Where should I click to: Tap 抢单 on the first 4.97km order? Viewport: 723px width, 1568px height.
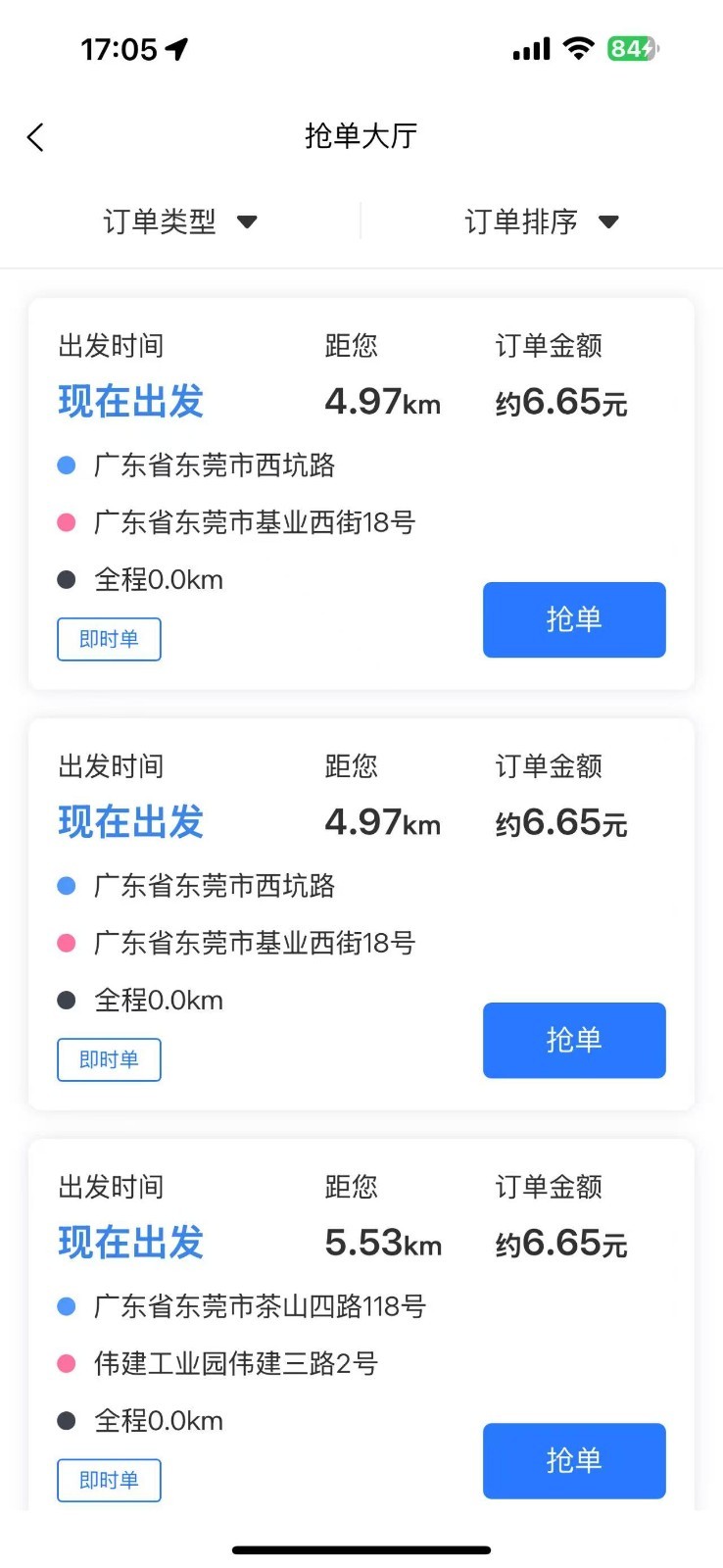[574, 619]
